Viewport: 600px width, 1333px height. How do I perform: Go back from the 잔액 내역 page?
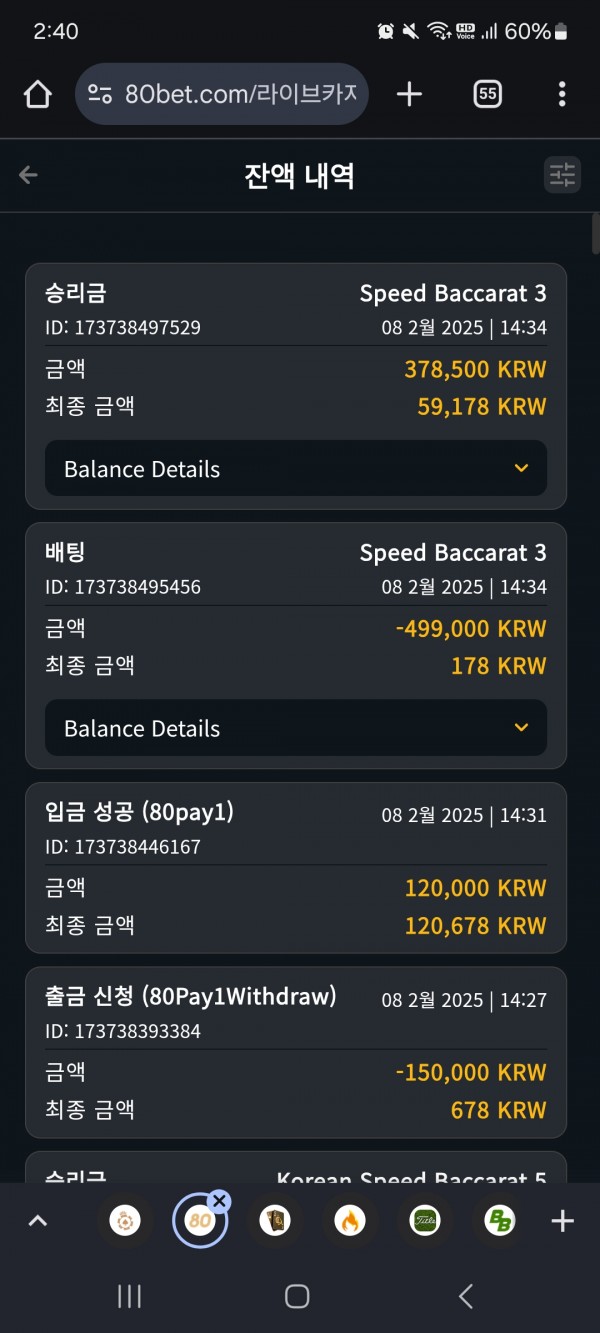click(x=28, y=175)
